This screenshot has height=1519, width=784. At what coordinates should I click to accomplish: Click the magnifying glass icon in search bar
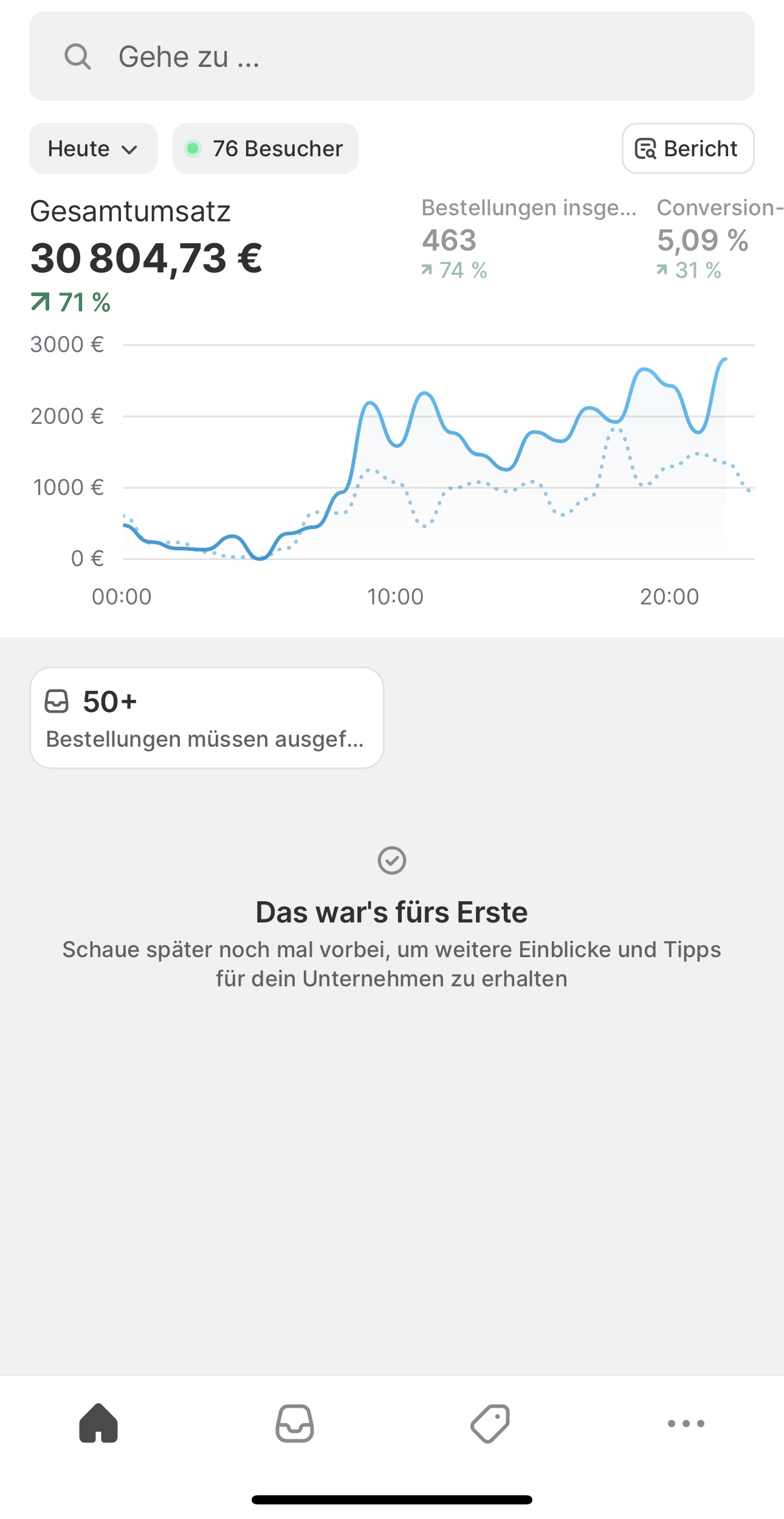pyautogui.click(x=79, y=57)
